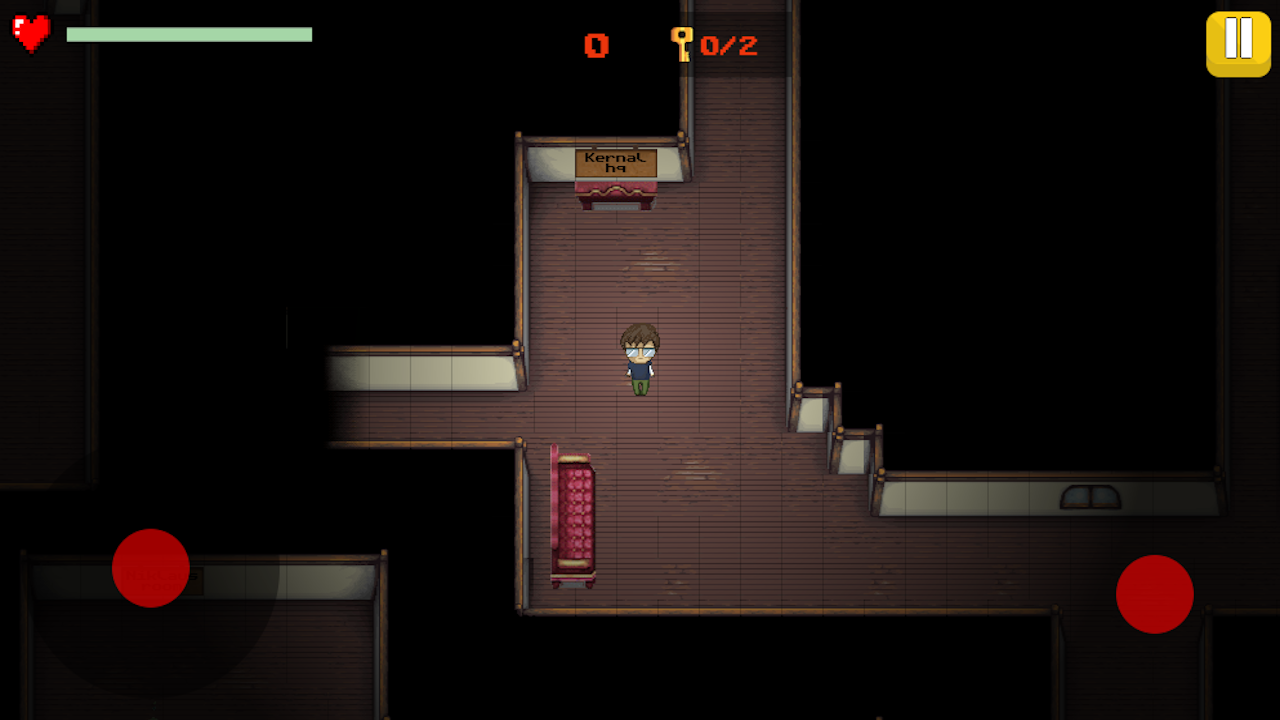Tap the red action button near the pause corner
The height and width of the screenshot is (720, 1280).
tap(1155, 594)
